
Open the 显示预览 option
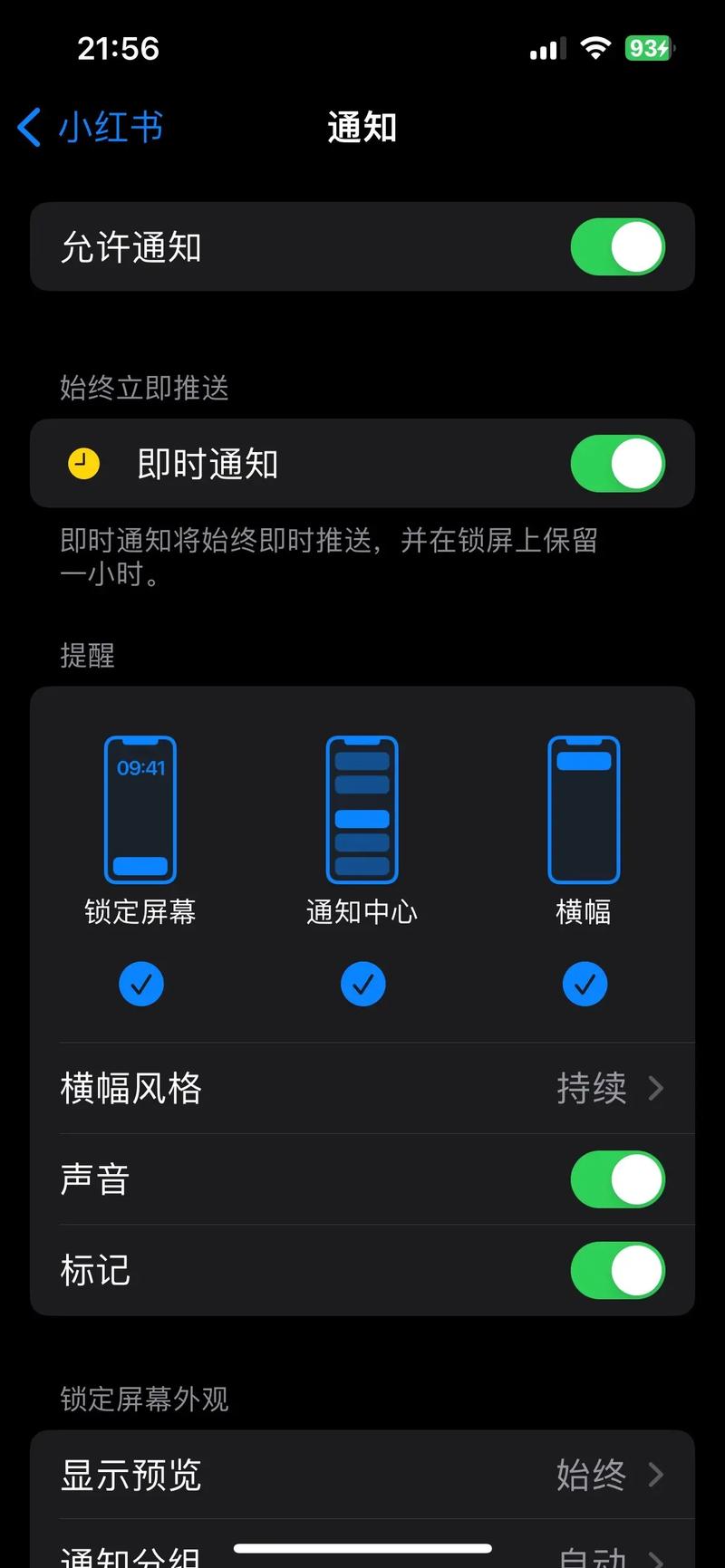(x=362, y=1475)
